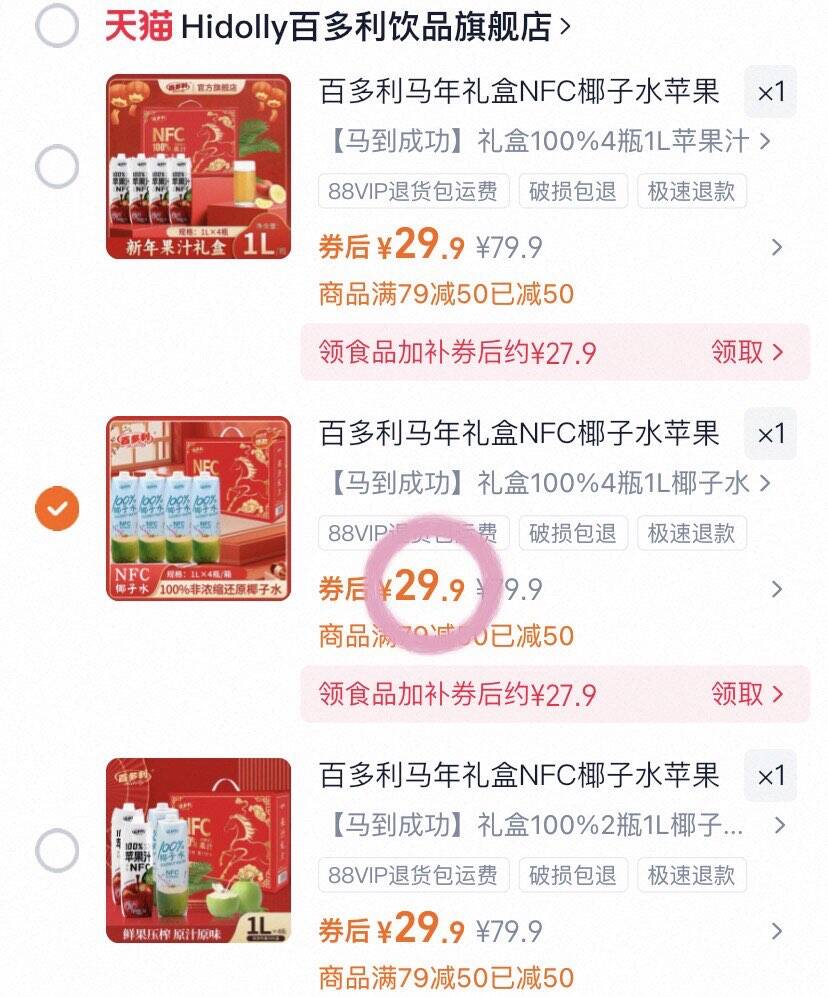Select all items from Hidolly百多利饮品旗舰店

(57, 26)
